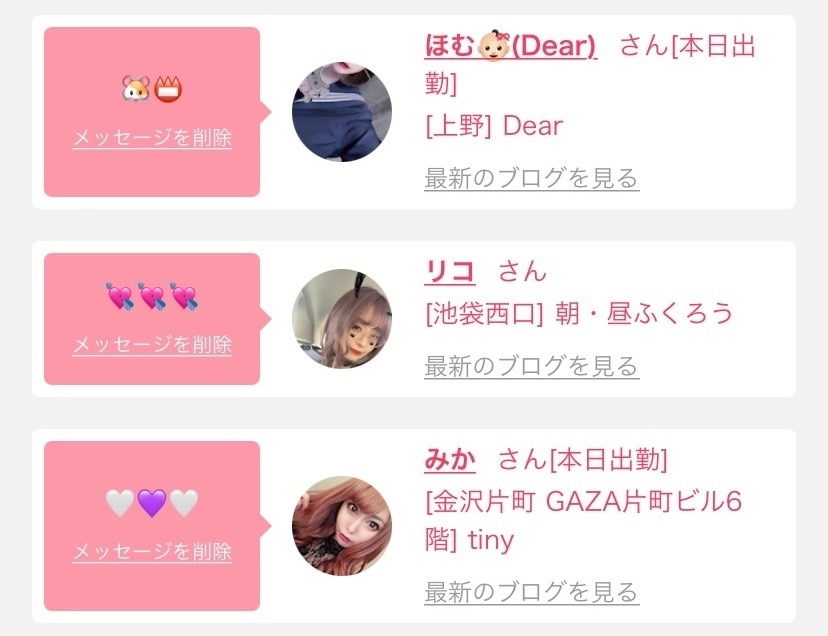Image resolution: width=828 pixels, height=636 pixels.
Task: Open ほむ (Dear)'s profile name link
Action: click(x=510, y=46)
